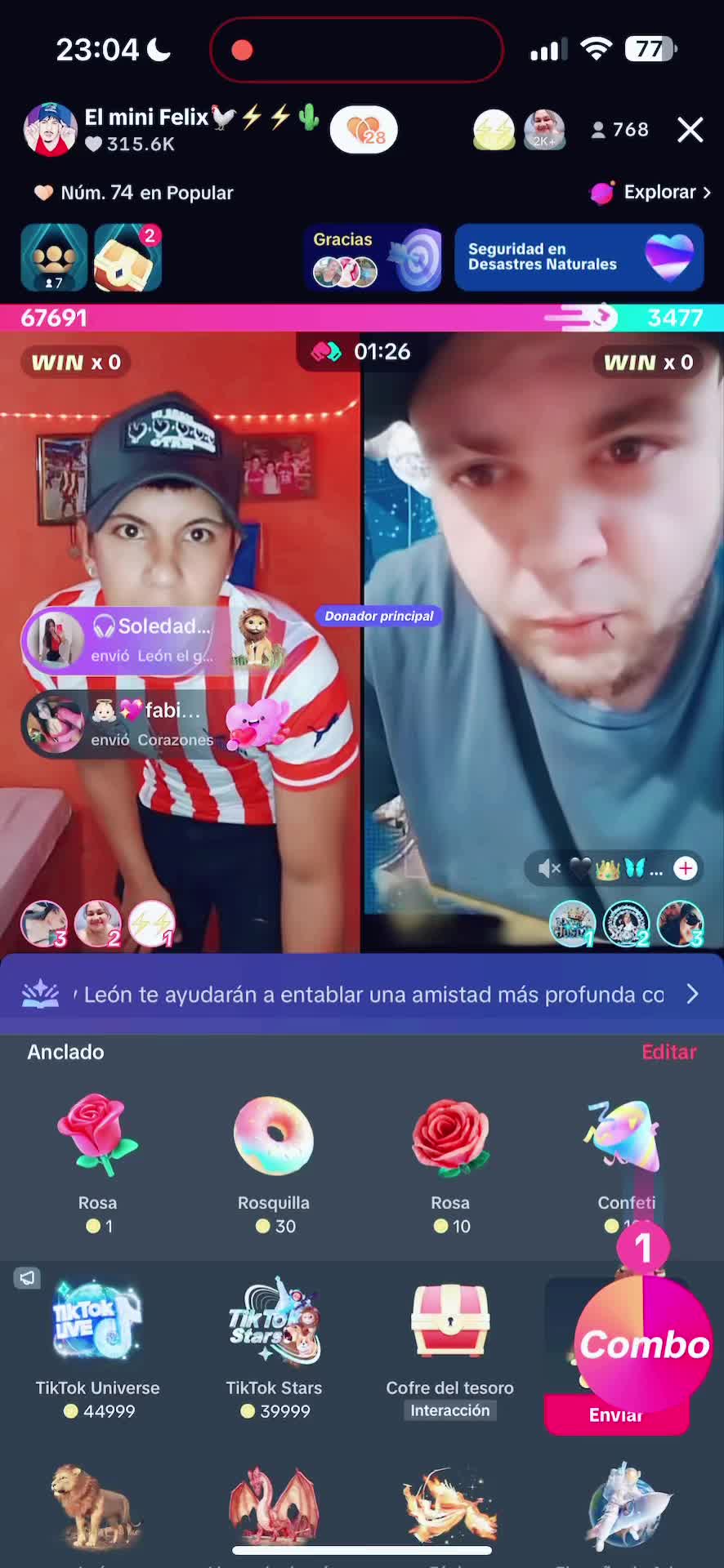Open El mini Felix host profile

[x=51, y=129]
